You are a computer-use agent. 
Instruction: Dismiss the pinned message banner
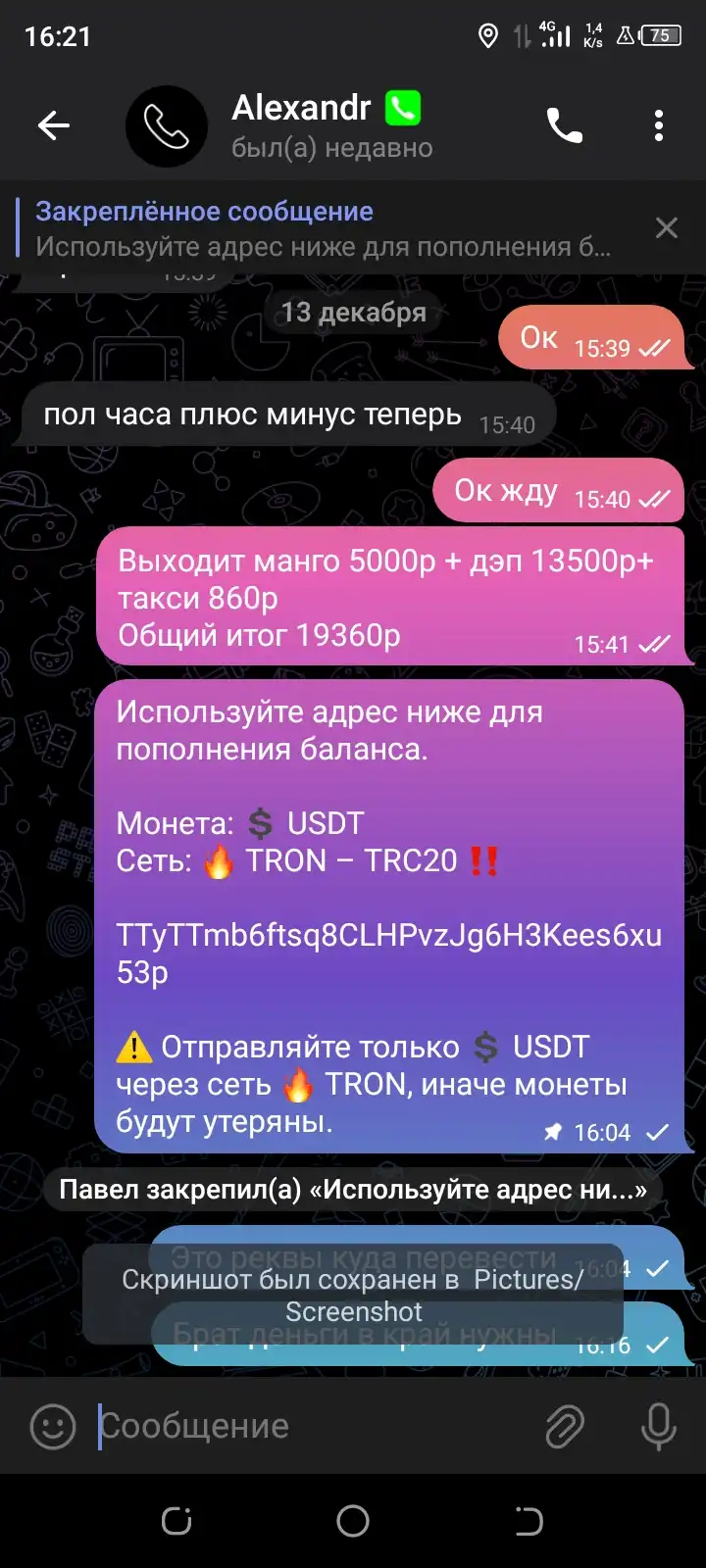[x=667, y=228]
